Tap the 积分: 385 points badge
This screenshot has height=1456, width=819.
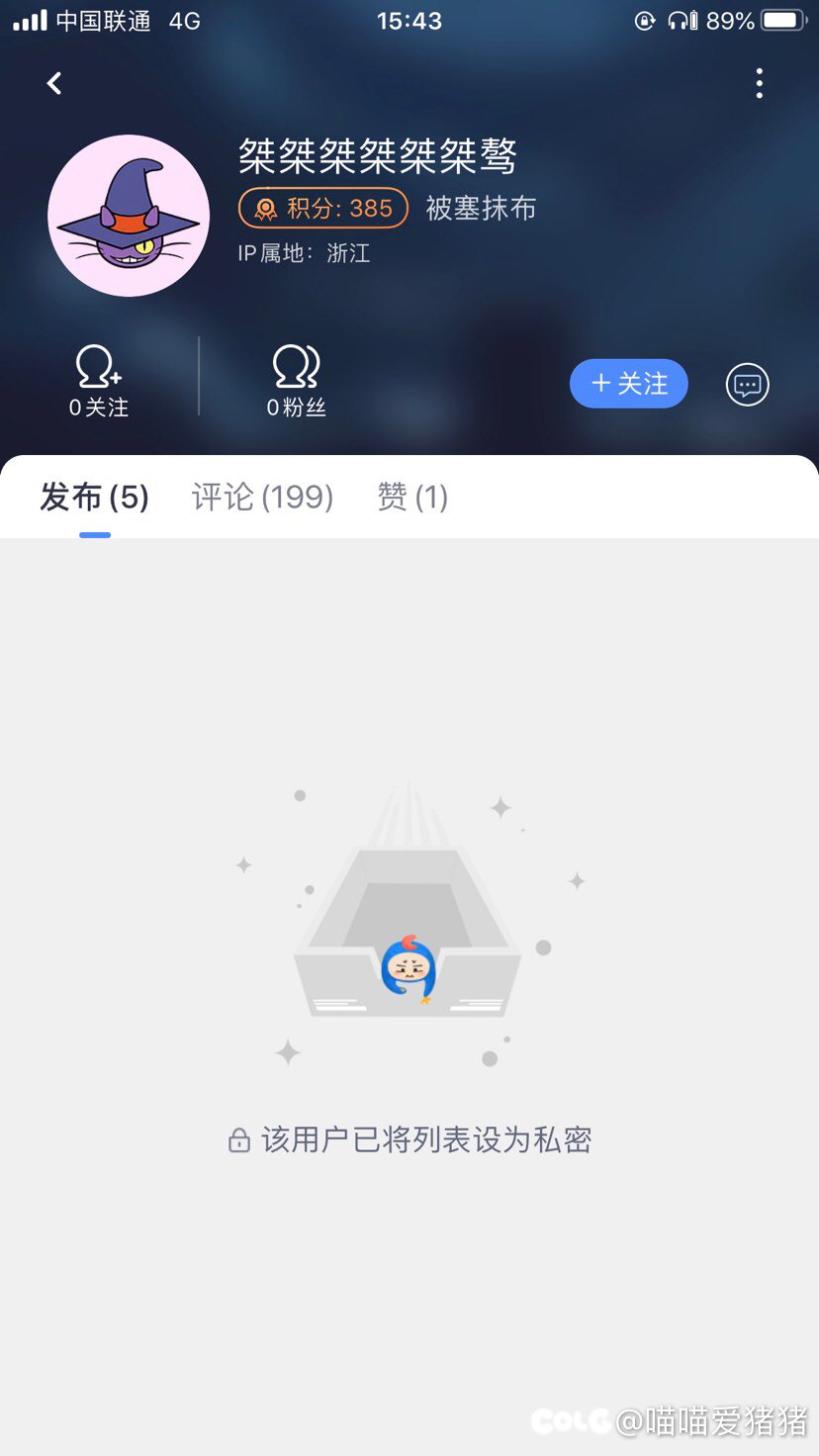[323, 208]
